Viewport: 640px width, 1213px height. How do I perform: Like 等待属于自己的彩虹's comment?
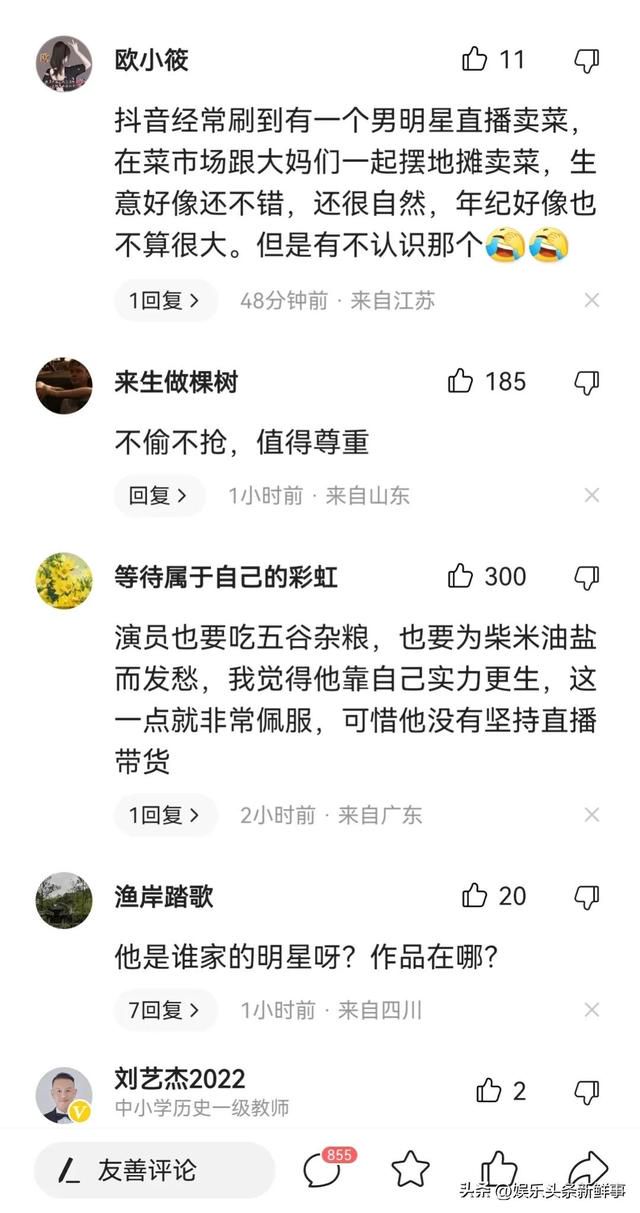click(461, 576)
